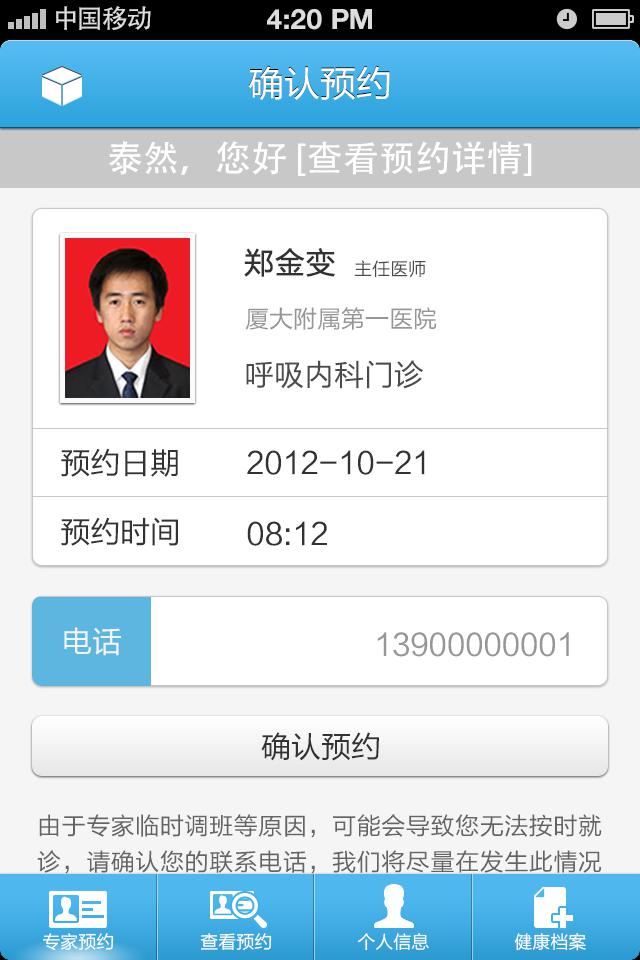Tap the cube icon in header

coord(61,86)
